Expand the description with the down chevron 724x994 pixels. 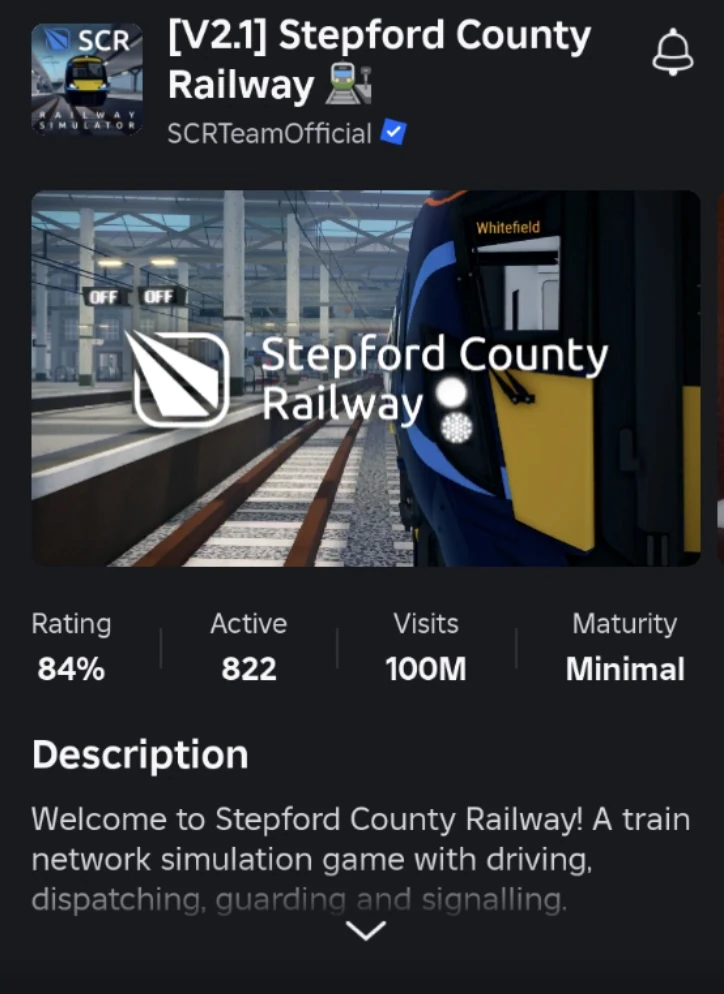click(x=366, y=931)
